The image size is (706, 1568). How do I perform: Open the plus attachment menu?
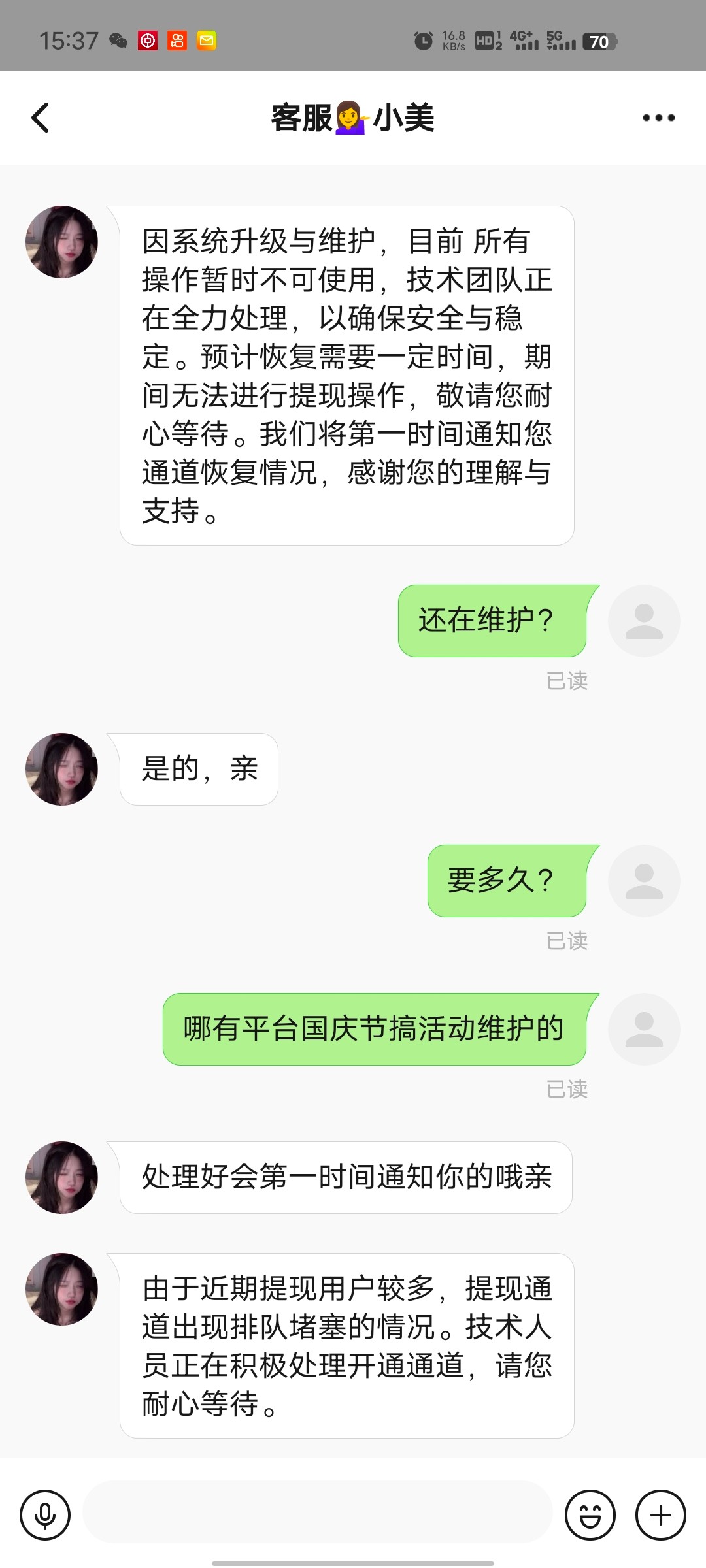tap(660, 1514)
